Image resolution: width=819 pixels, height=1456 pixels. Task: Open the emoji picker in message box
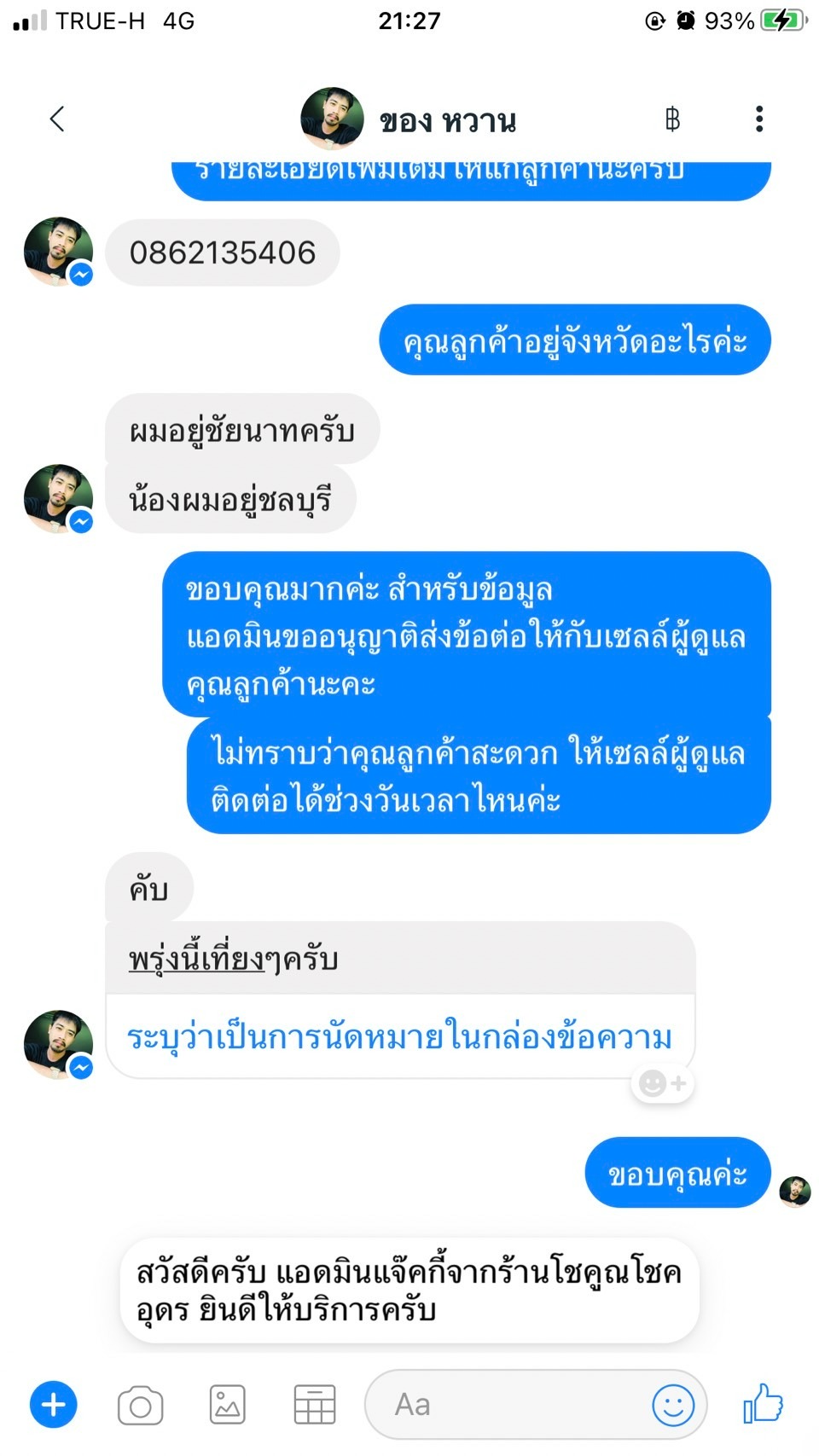click(673, 1405)
